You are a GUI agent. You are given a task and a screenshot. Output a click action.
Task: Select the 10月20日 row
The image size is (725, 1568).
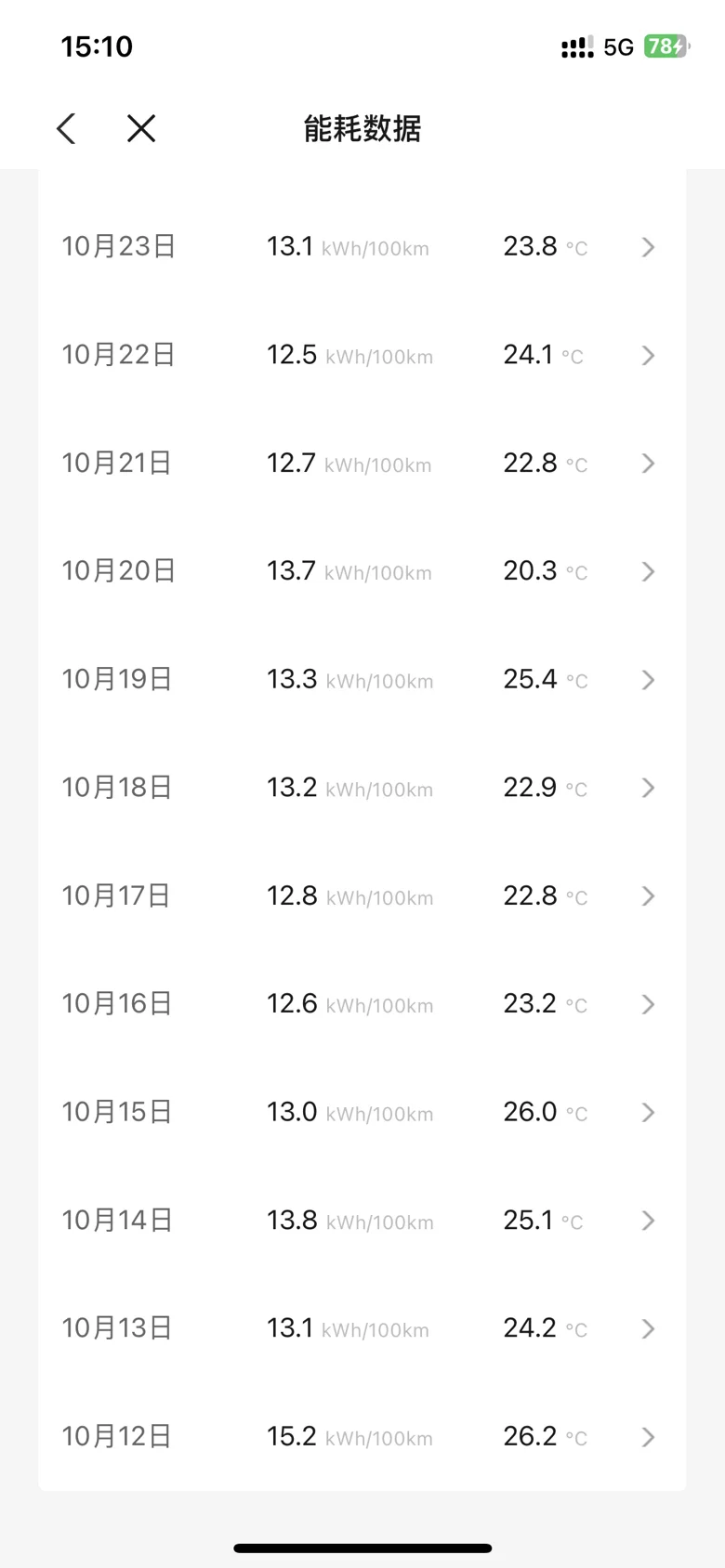tap(362, 571)
